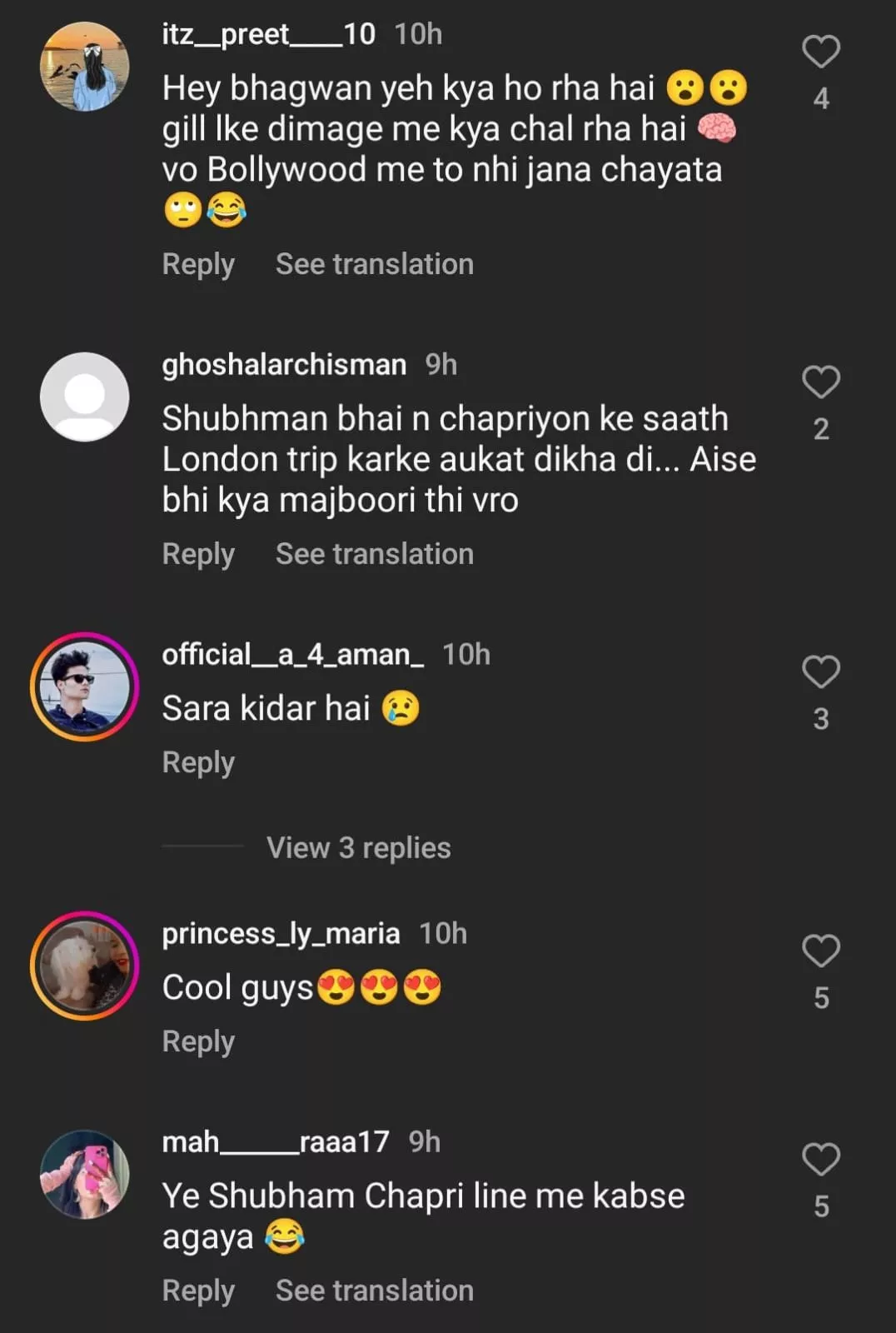Viewport: 896px width, 1333px height.
Task: Reply to ghoshalarchisman's comment
Action: (x=198, y=555)
